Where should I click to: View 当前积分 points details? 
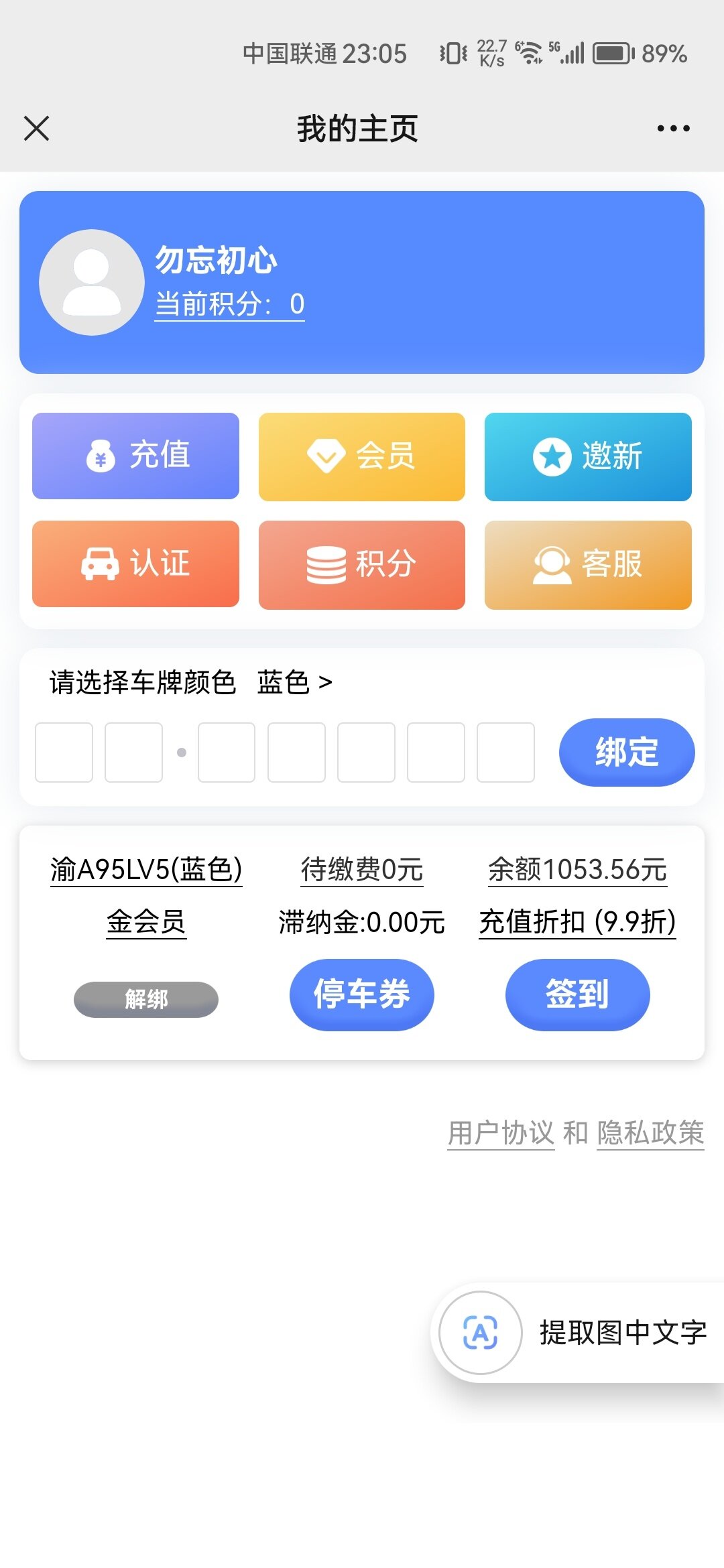pos(230,304)
